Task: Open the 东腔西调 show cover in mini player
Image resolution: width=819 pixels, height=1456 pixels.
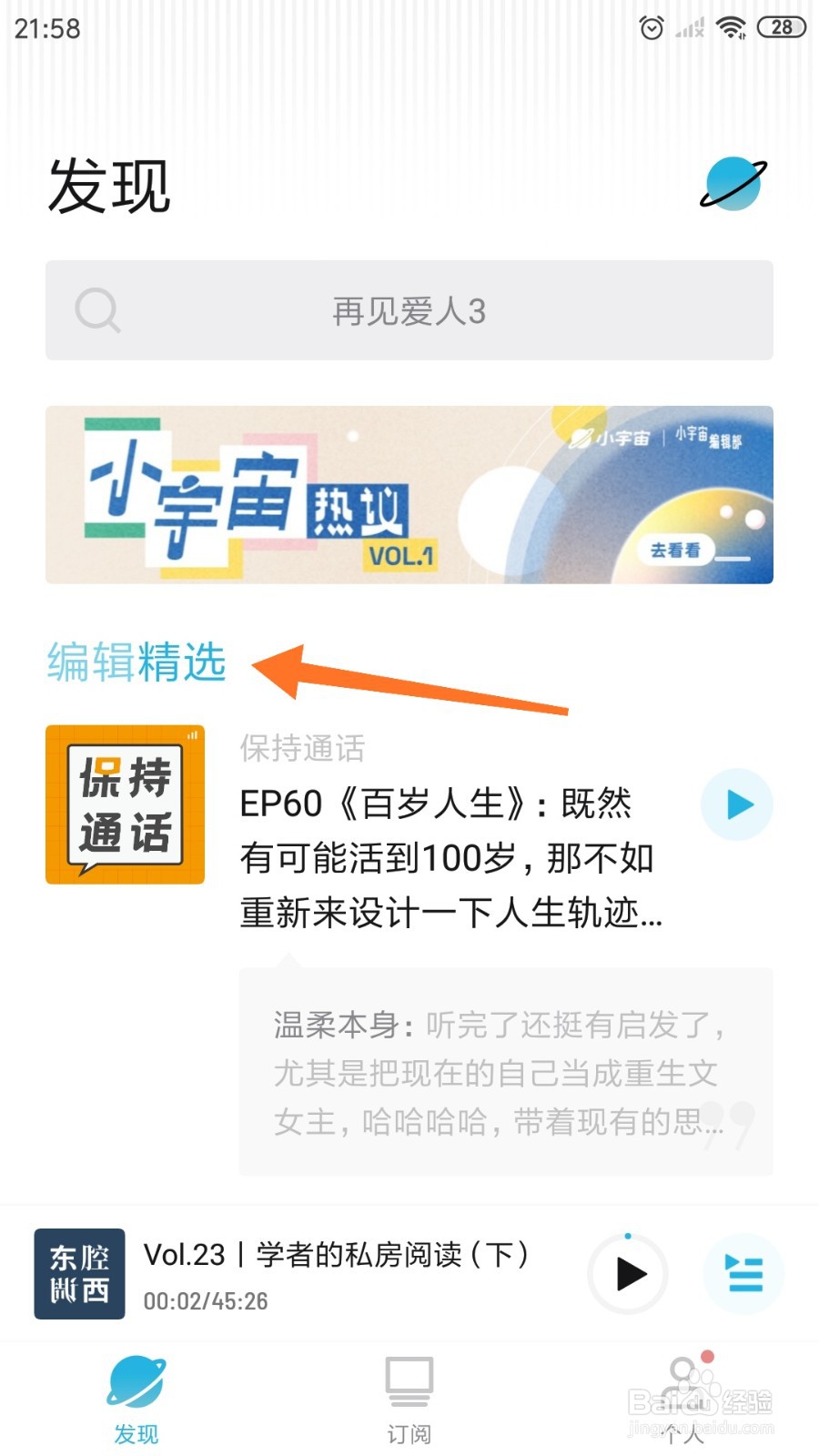Action: [78, 1274]
